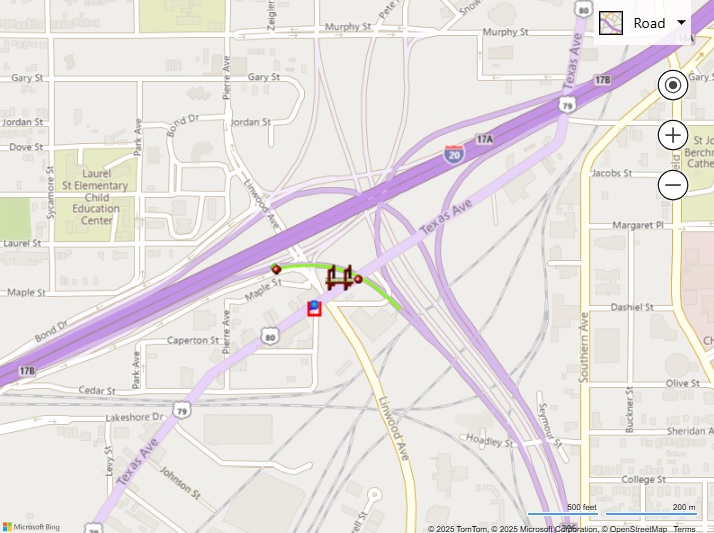
Task: Zoom in on the map
Action: 673,135
